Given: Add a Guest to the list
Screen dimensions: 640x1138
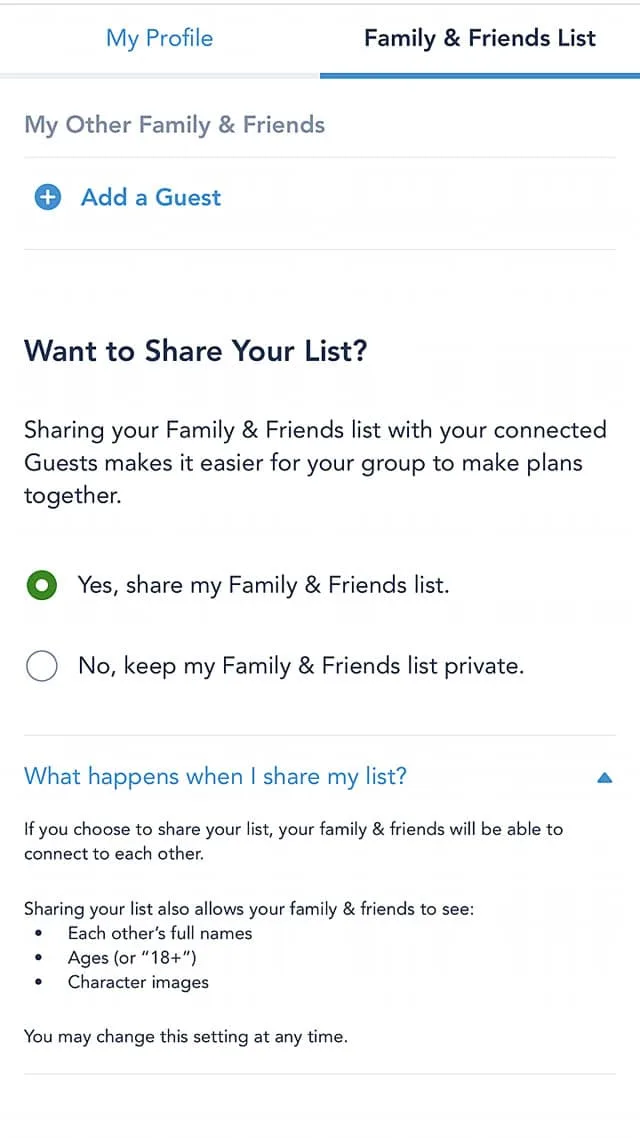Looking at the screenshot, I should [128, 197].
